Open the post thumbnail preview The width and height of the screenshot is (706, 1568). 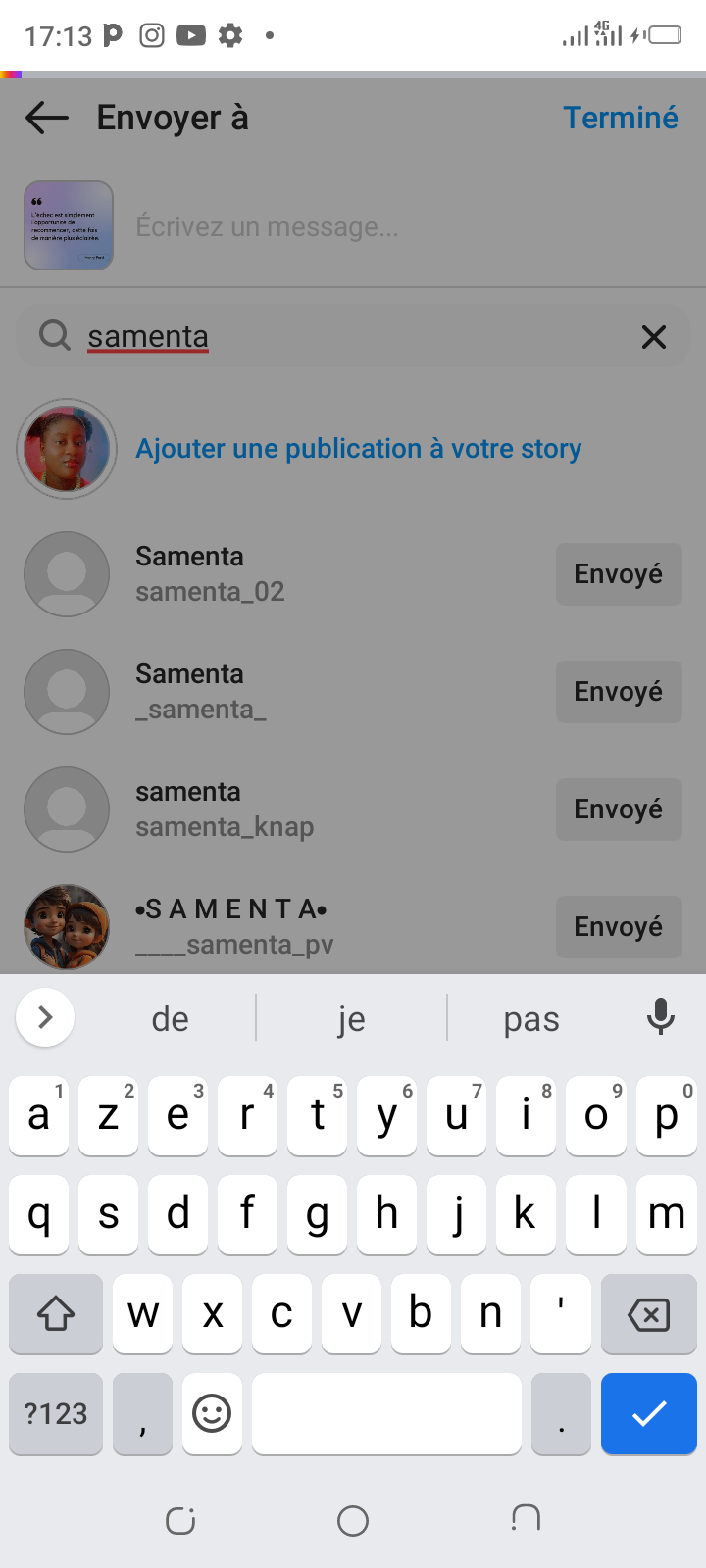tap(69, 225)
